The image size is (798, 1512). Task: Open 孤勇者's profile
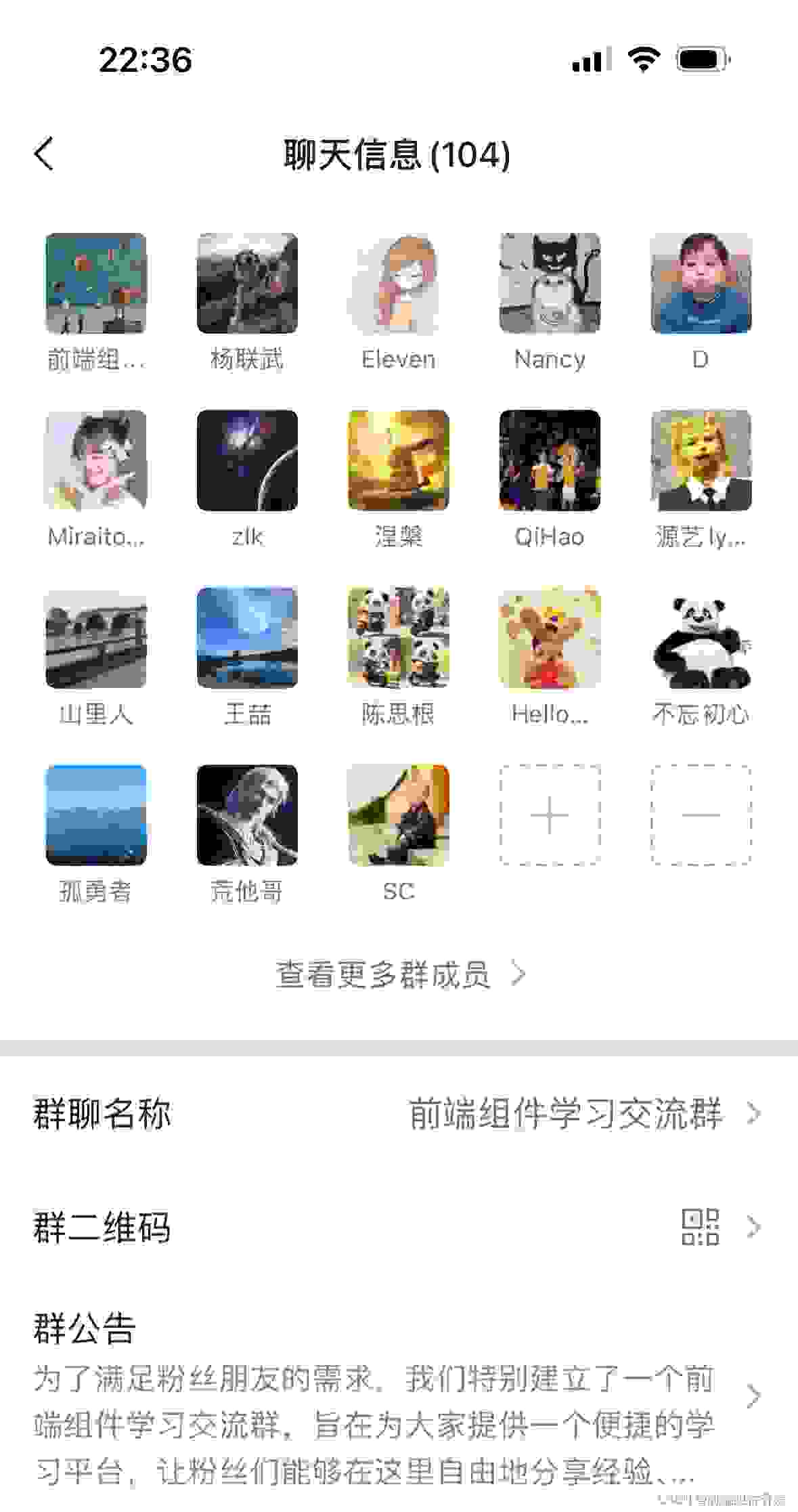point(95,815)
